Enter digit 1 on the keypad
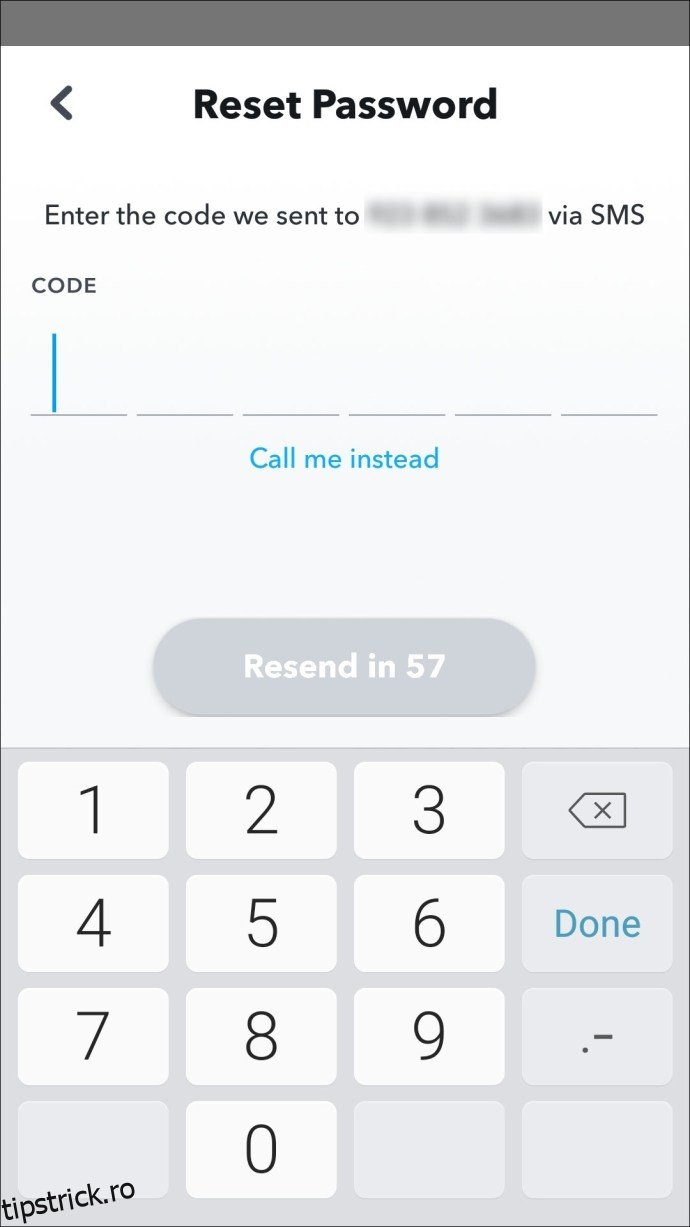The image size is (690, 1227). click(x=93, y=811)
